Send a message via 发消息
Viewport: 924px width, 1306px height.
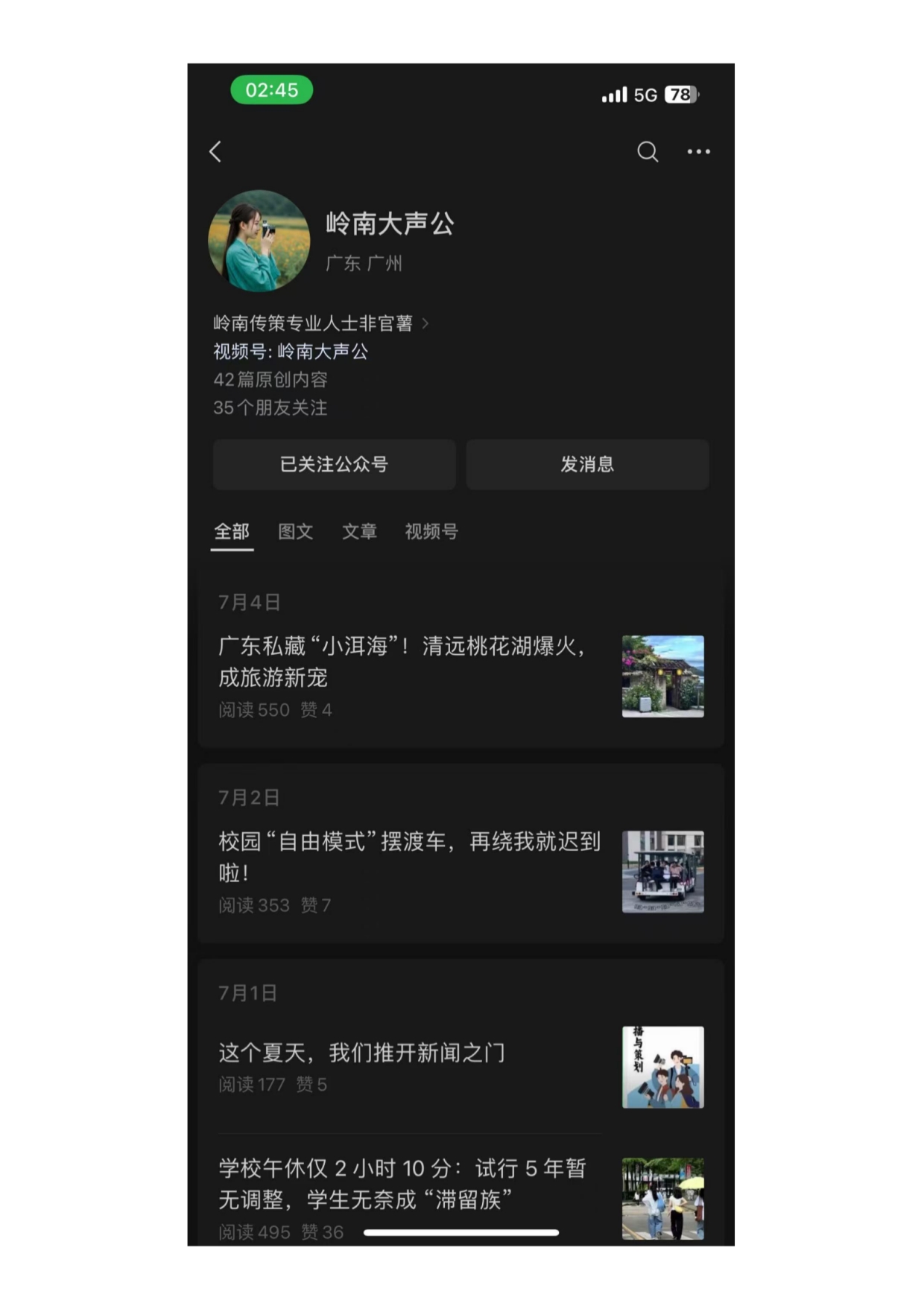click(587, 464)
